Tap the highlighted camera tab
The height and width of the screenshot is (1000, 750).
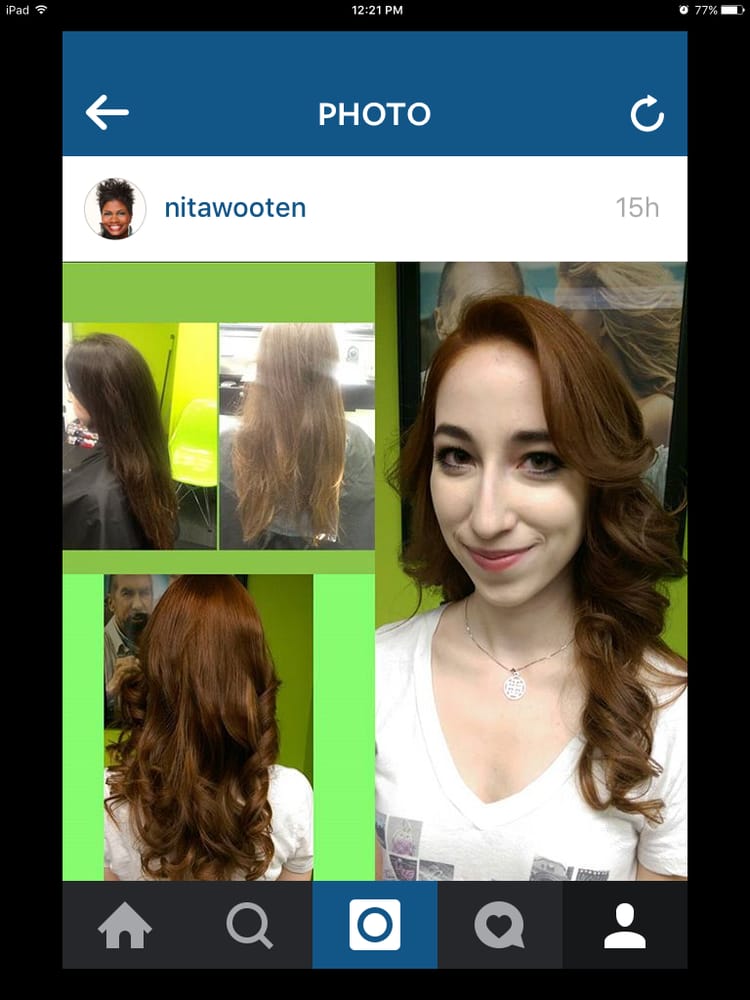point(375,925)
